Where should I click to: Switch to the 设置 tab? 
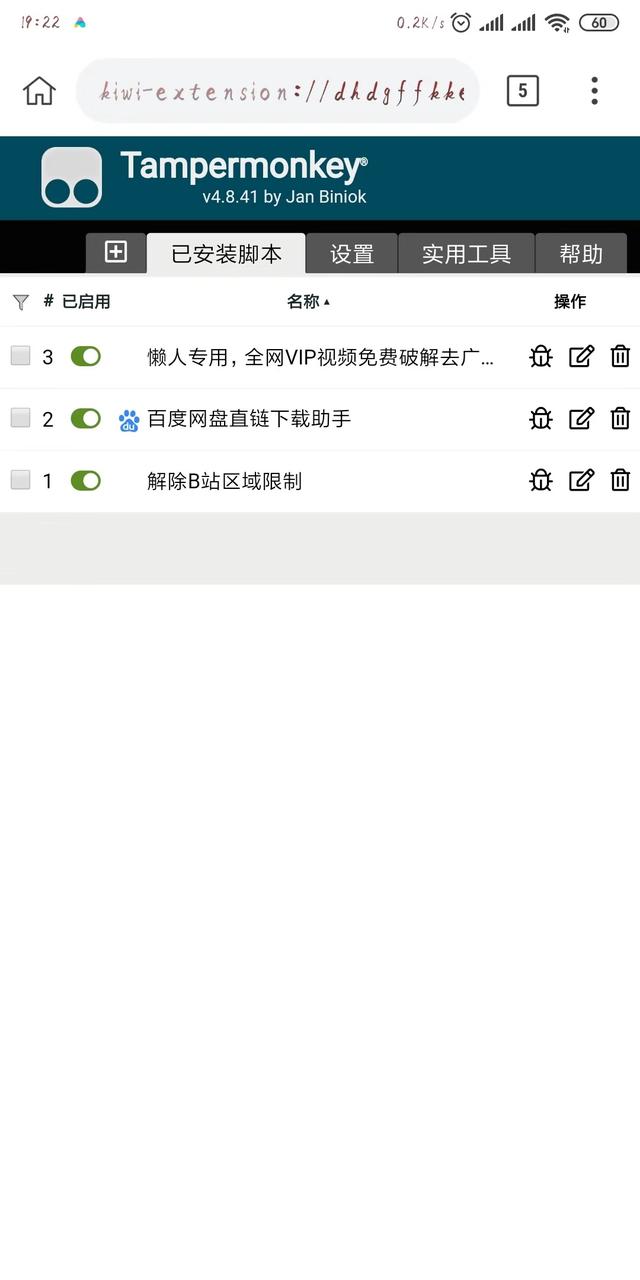pyautogui.click(x=352, y=254)
